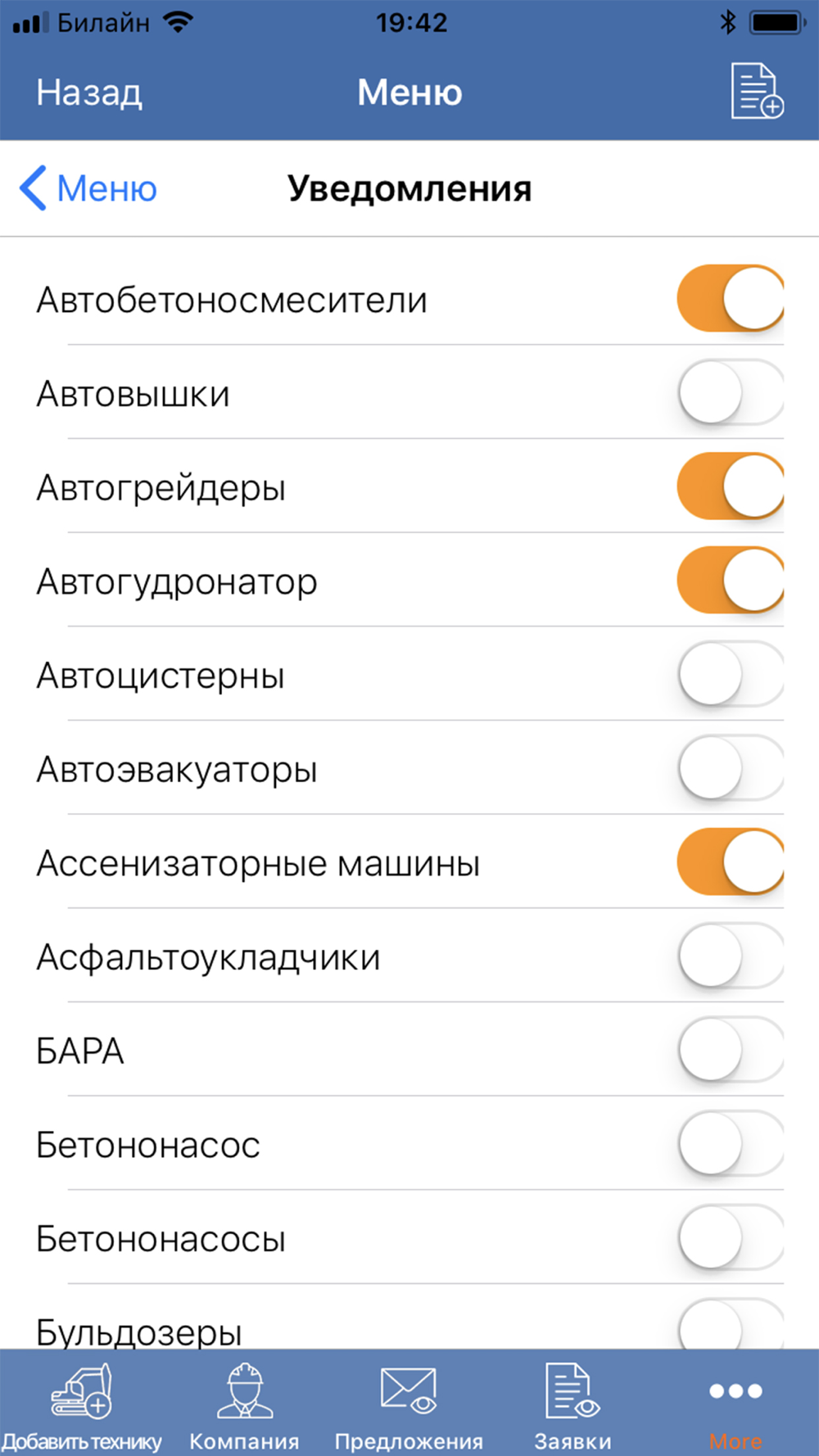Toggle on Асфальтоукладчики
This screenshot has height=1456, width=819.
point(731,956)
